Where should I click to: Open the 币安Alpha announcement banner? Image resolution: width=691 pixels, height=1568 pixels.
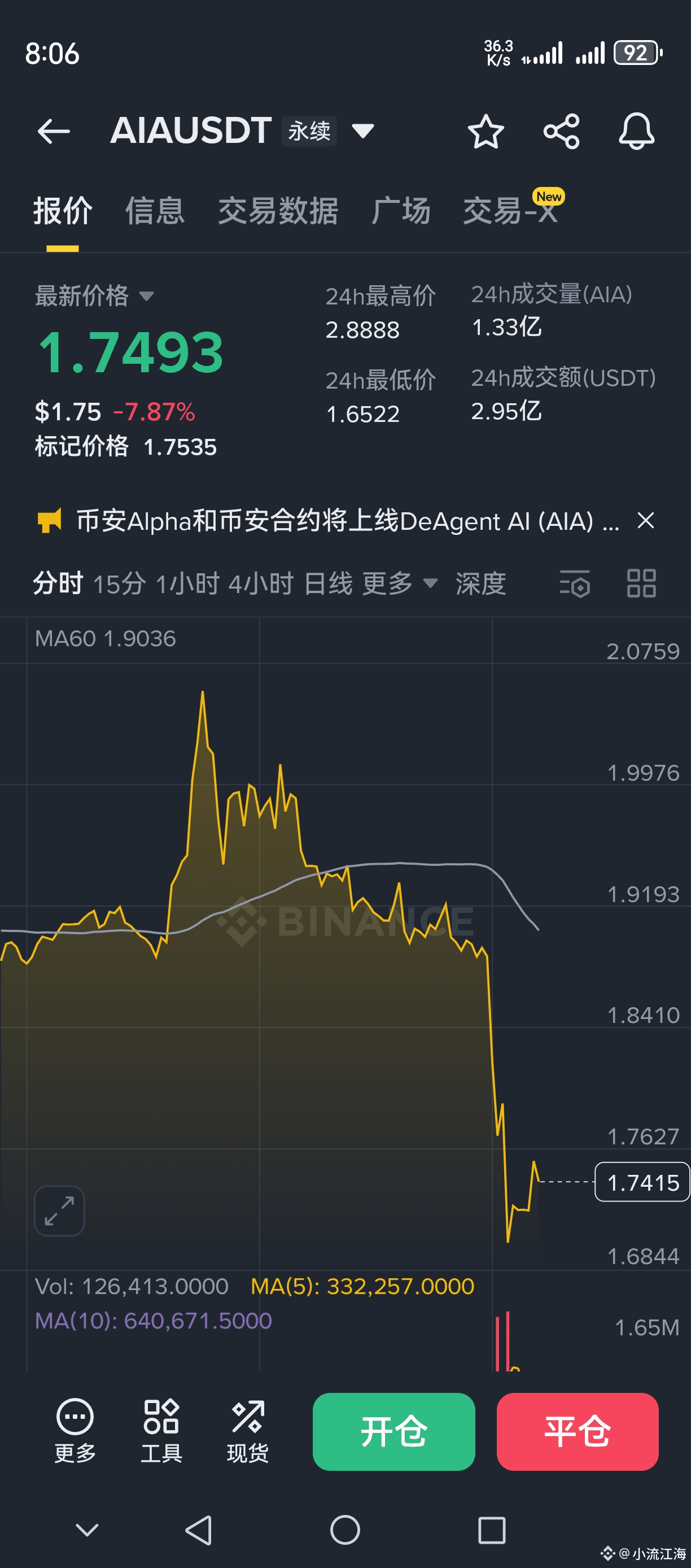(347, 521)
